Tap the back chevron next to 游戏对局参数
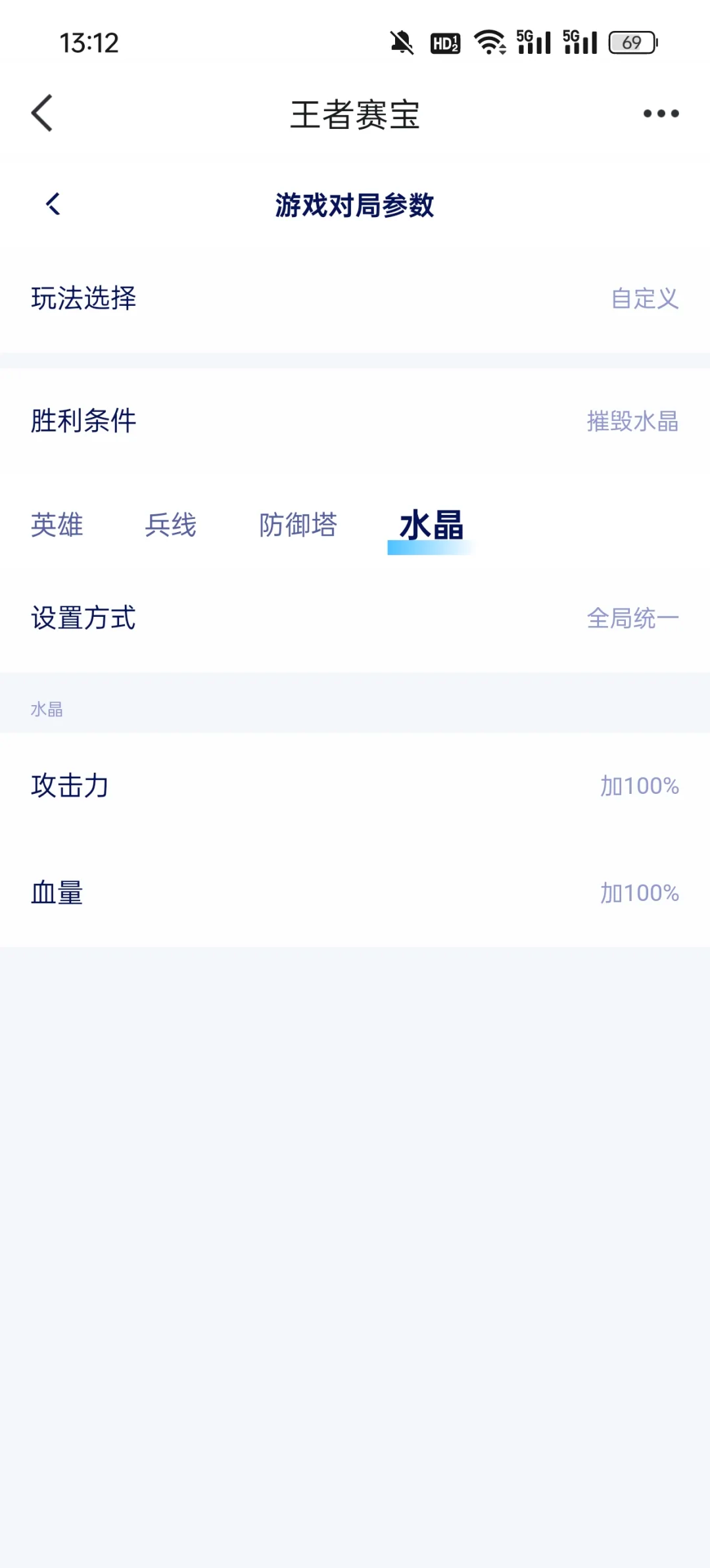 click(52, 205)
